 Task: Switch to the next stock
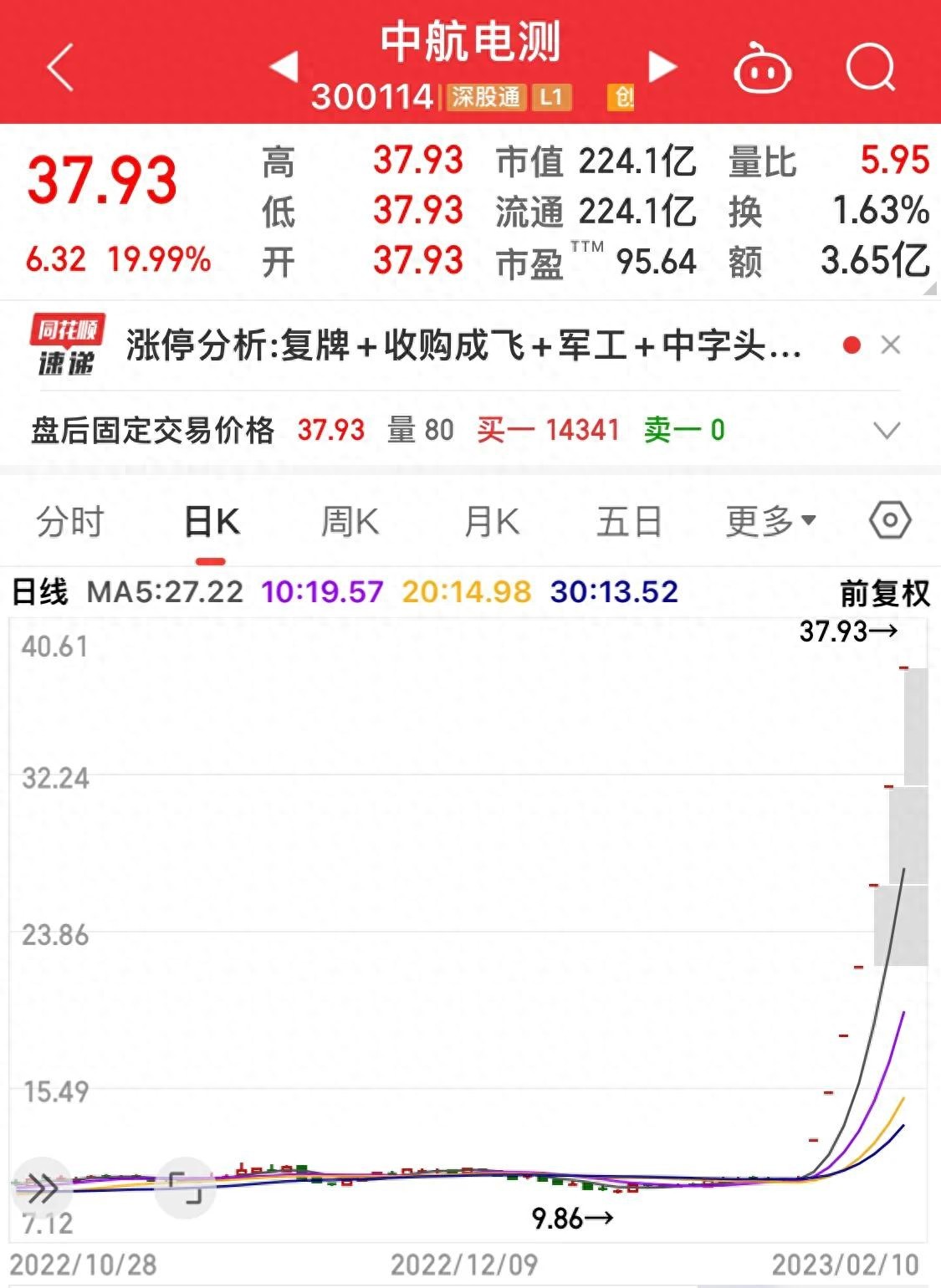pos(662,67)
